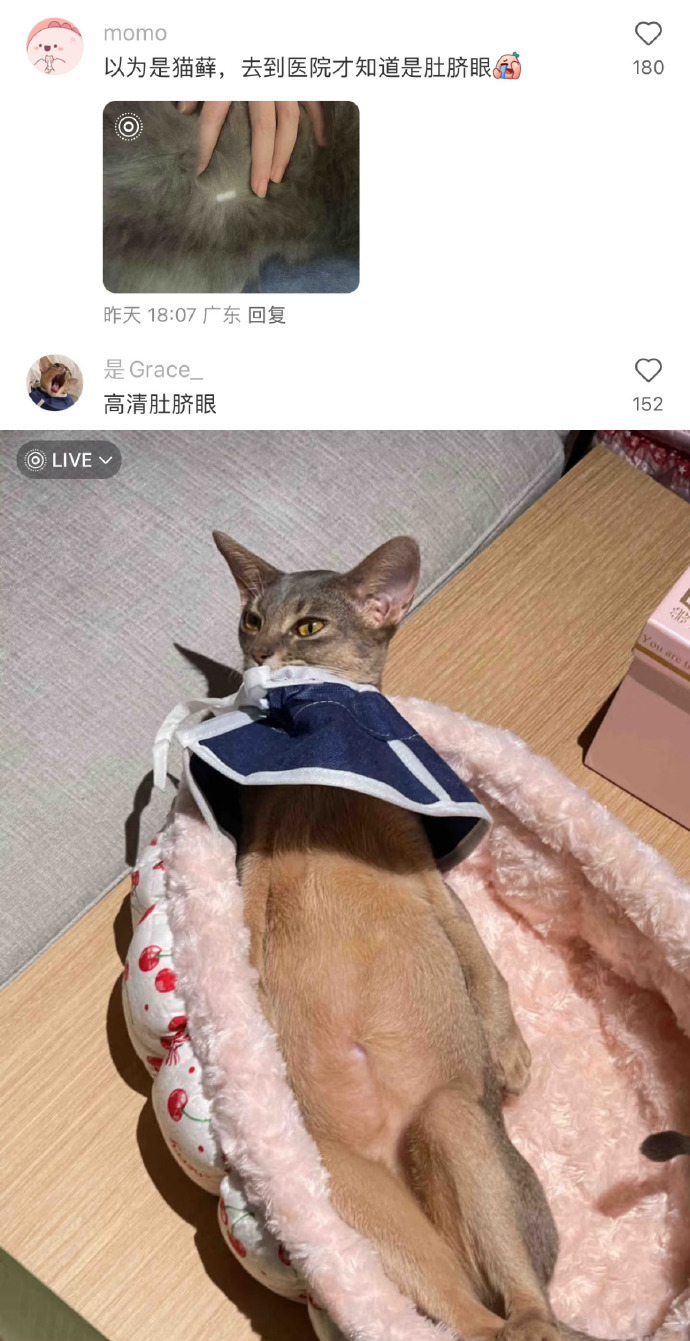690x1341 pixels.
Task: Open momo's profile avatar
Action: coord(55,46)
